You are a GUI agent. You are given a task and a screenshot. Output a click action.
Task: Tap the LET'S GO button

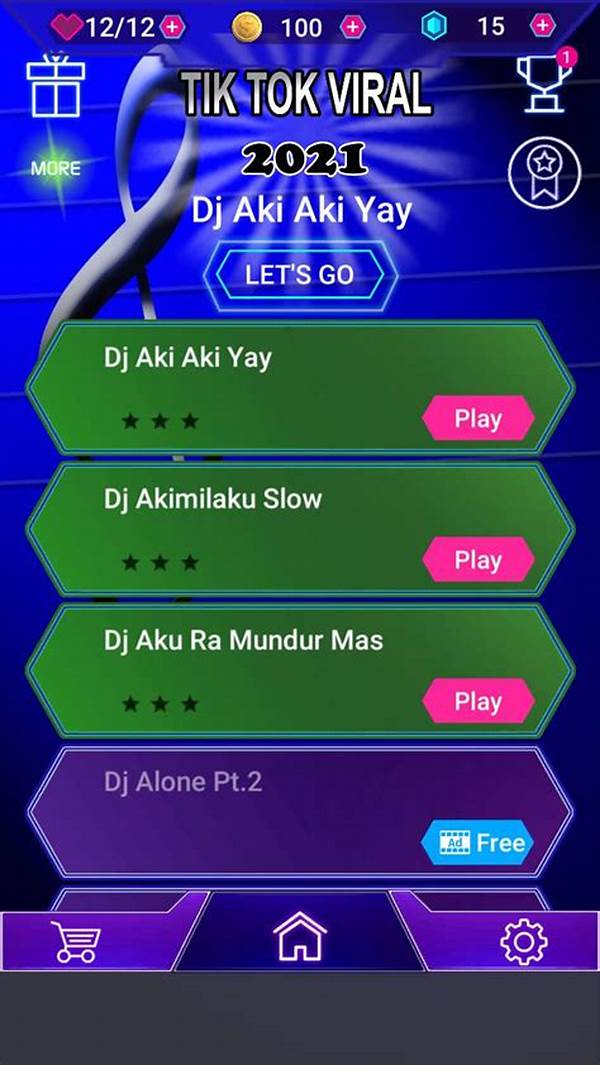point(300,275)
